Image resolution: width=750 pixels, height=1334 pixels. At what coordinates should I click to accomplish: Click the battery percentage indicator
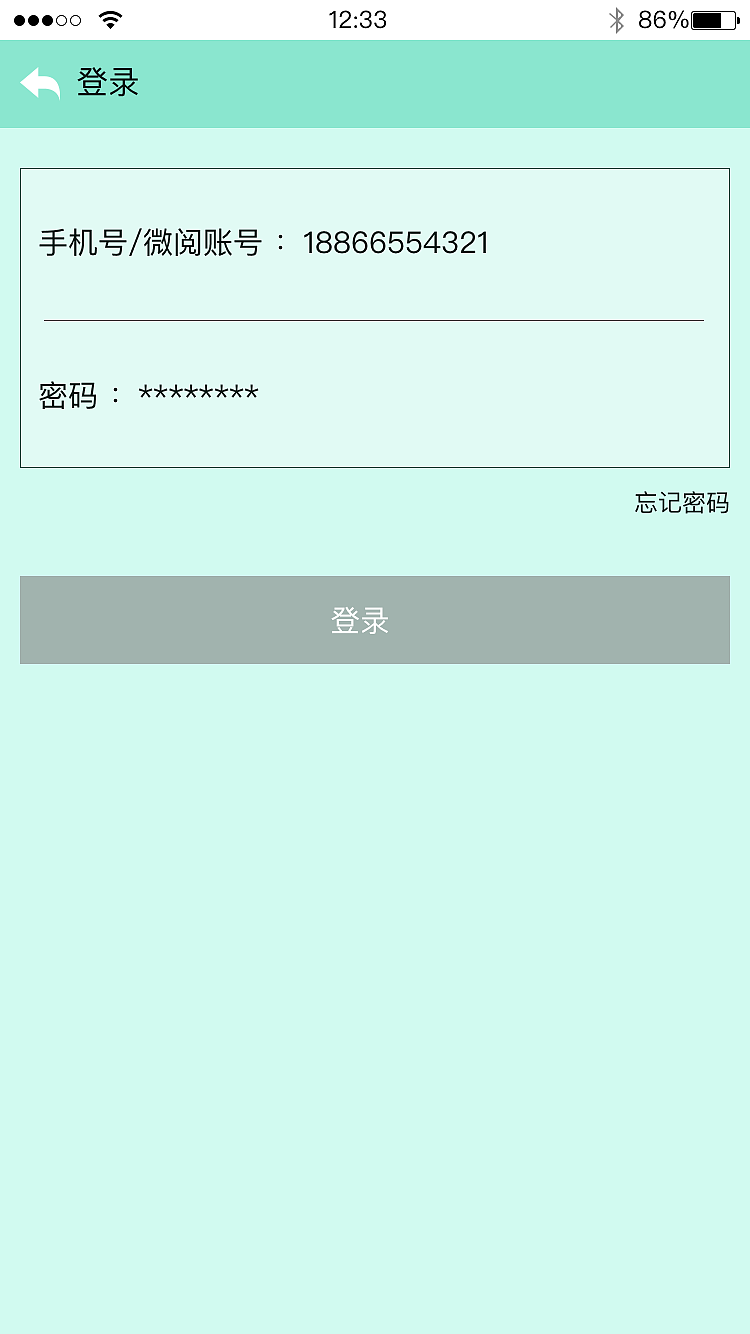(x=665, y=17)
